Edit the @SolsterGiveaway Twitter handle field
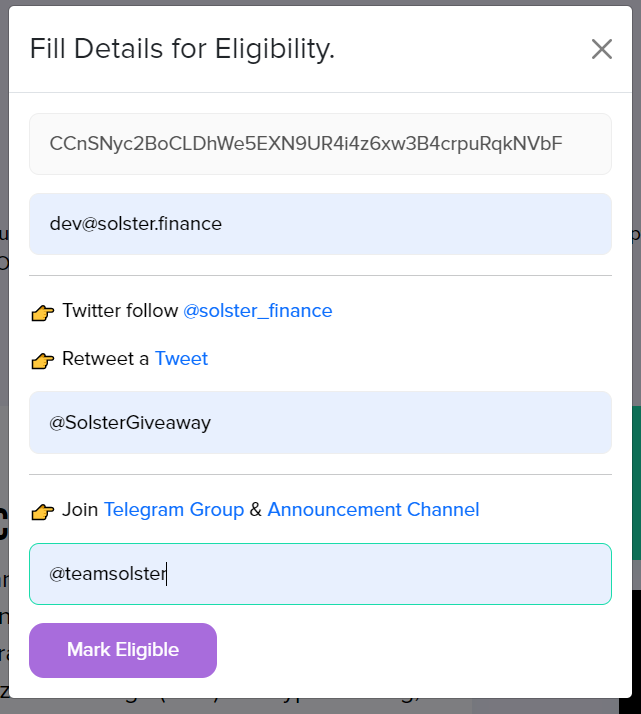The image size is (641, 714). (320, 423)
